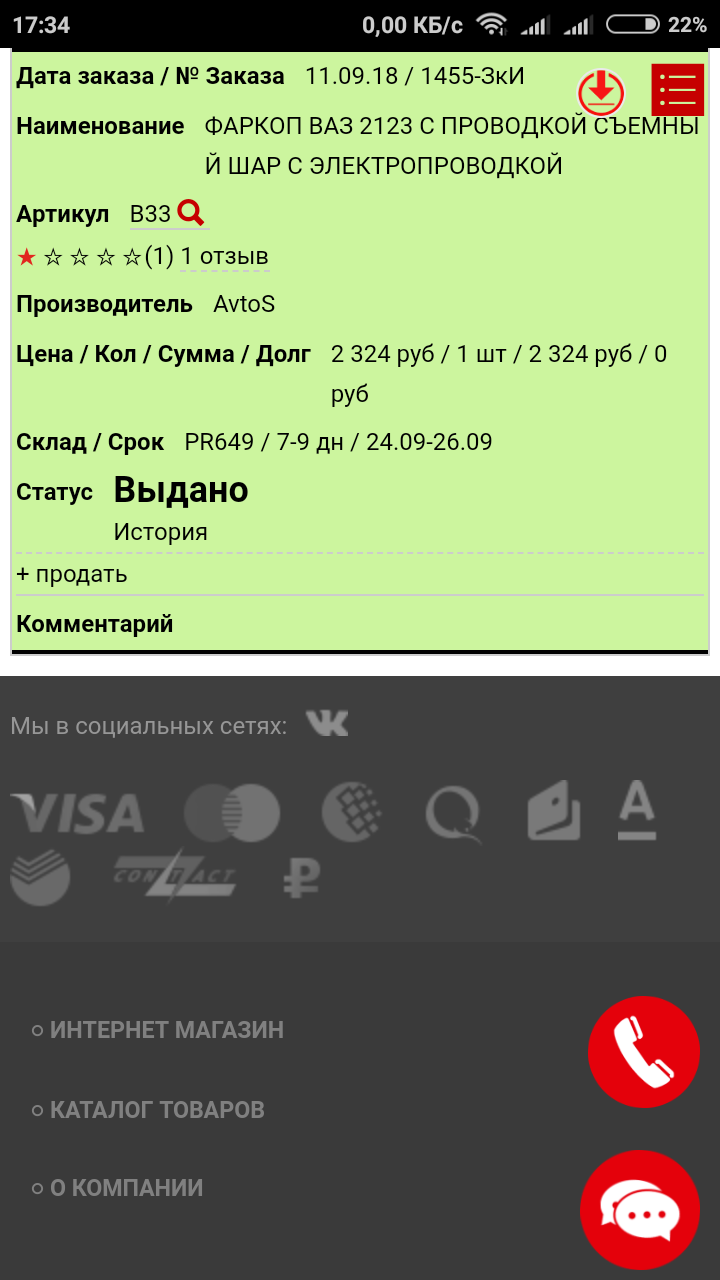Open О КОМПАНИИ footer link
The width and height of the screenshot is (720, 1280).
[x=127, y=1189]
